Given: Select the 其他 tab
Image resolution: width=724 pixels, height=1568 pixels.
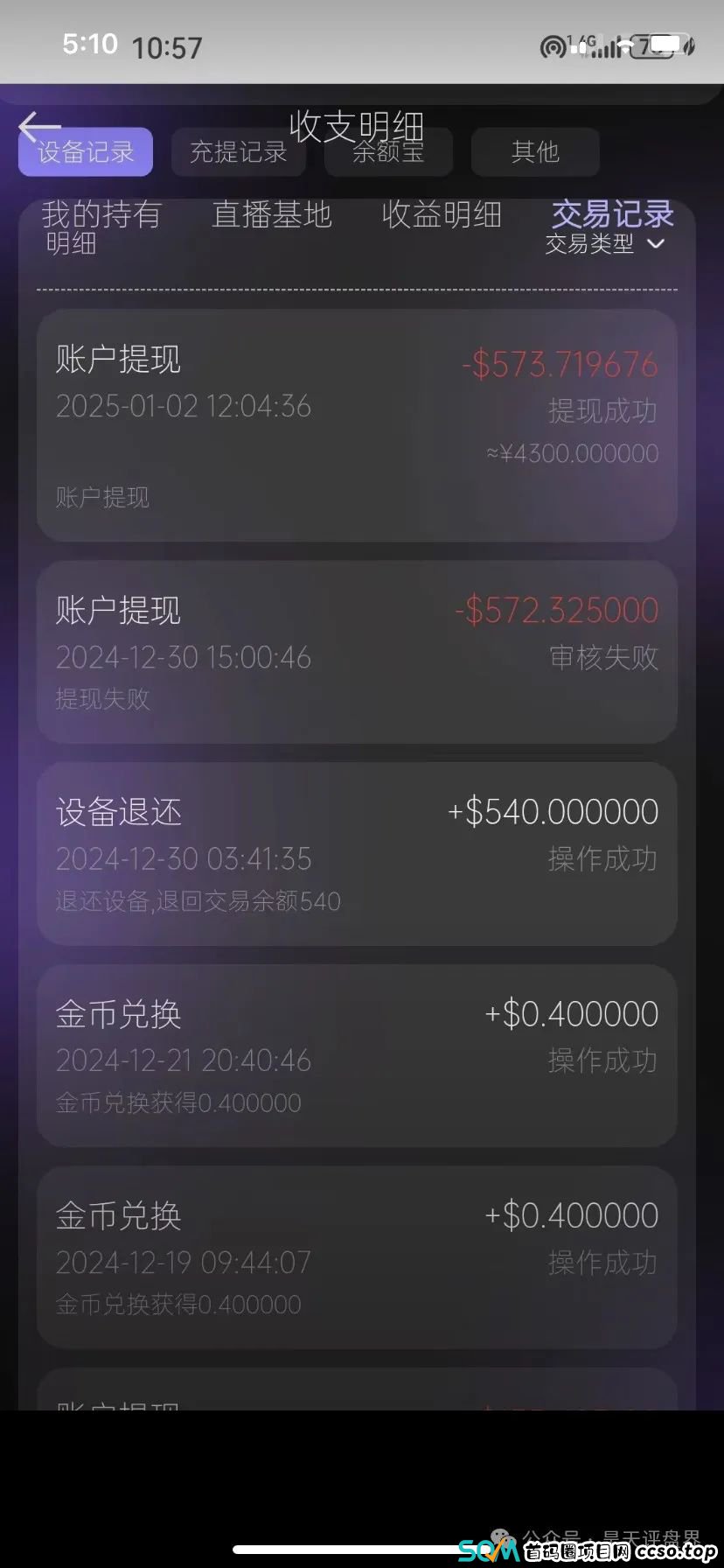Looking at the screenshot, I should tap(535, 151).
